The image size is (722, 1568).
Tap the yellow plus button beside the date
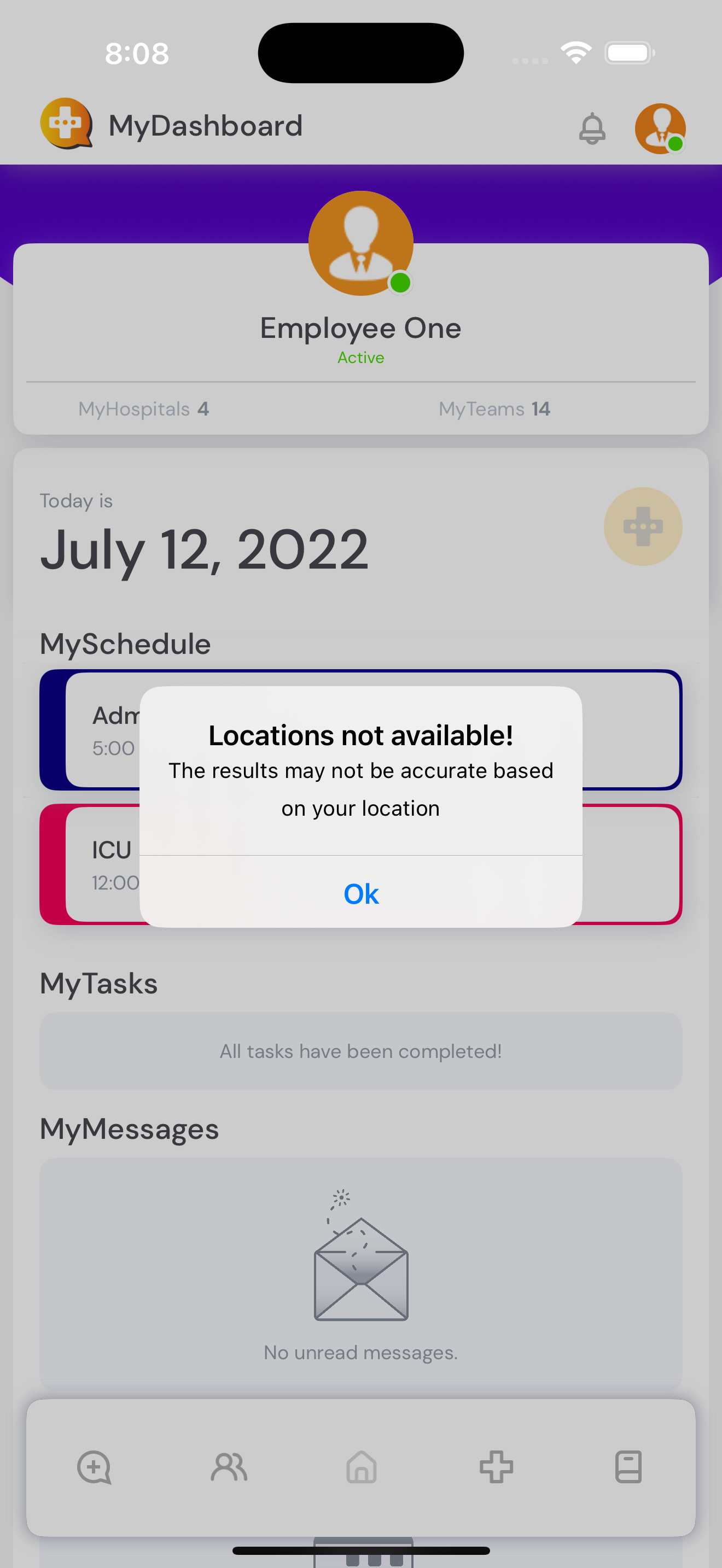(x=643, y=526)
